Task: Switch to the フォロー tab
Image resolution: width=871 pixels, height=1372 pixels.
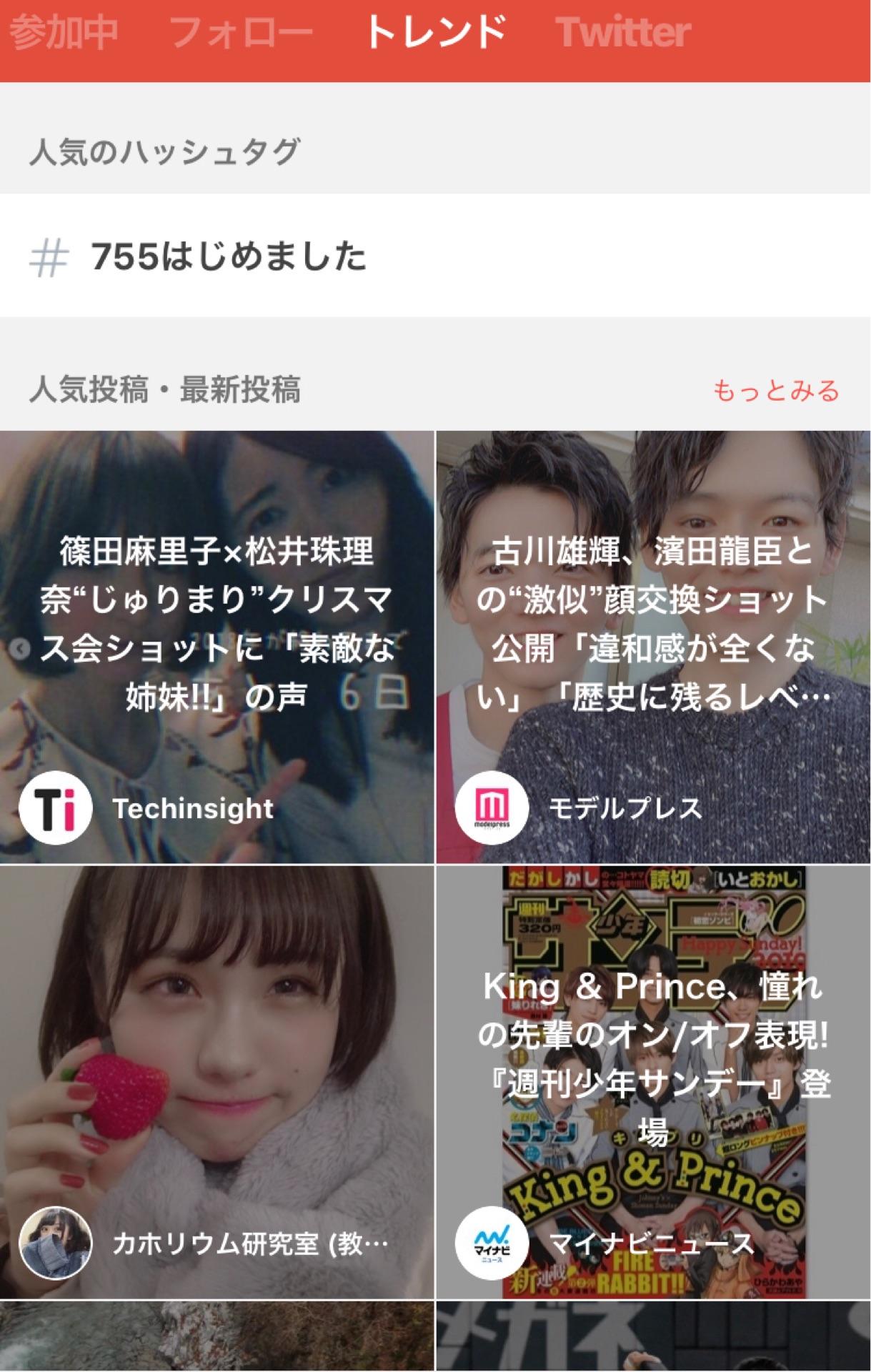Action: point(241,34)
